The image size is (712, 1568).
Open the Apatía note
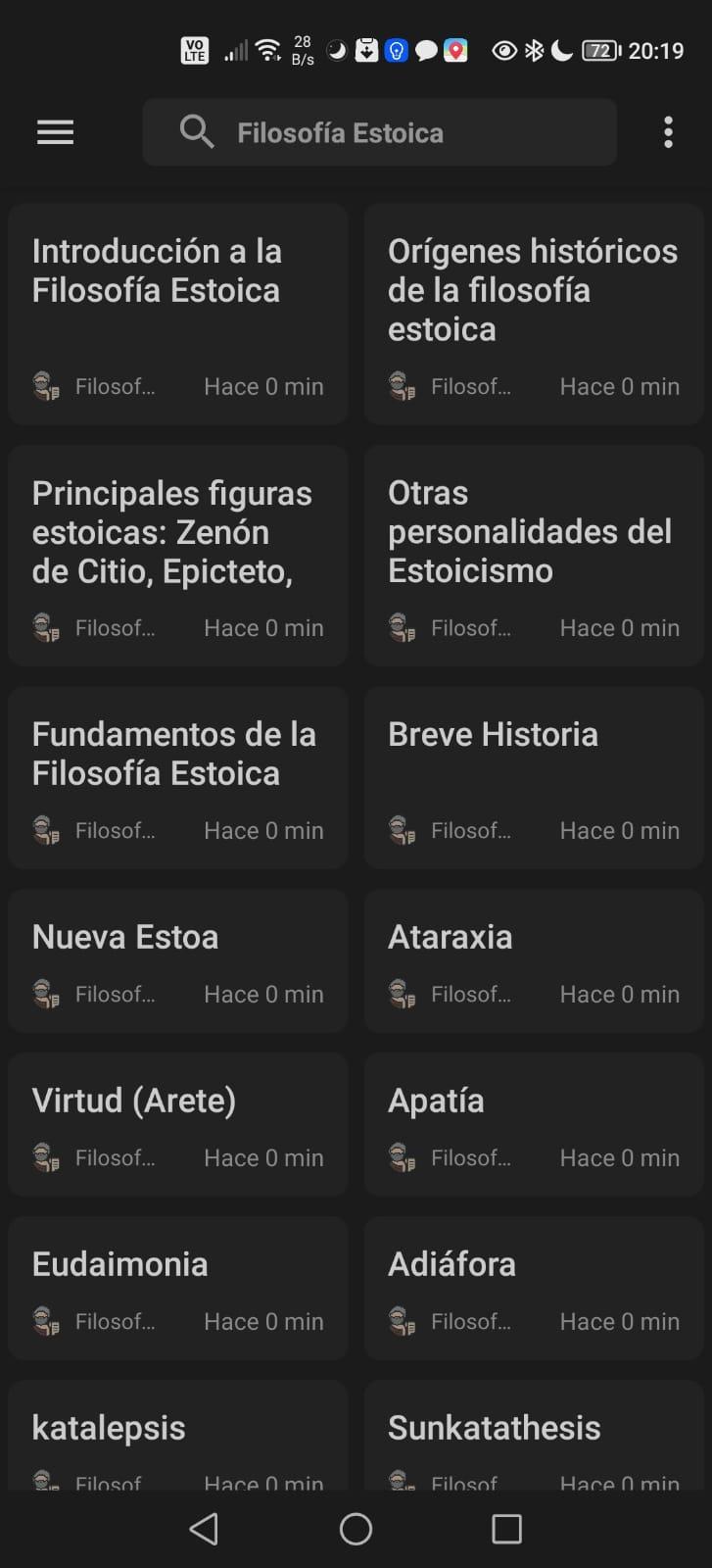tap(534, 1125)
